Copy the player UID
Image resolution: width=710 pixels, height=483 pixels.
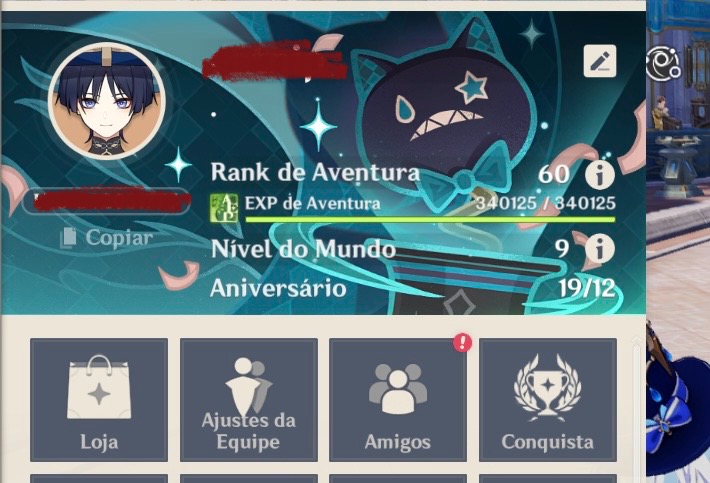tap(106, 238)
